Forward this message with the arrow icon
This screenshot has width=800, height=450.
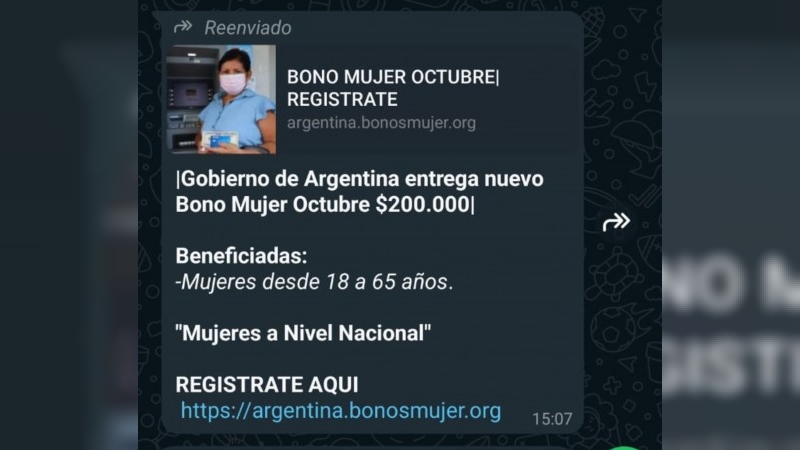tap(616, 222)
